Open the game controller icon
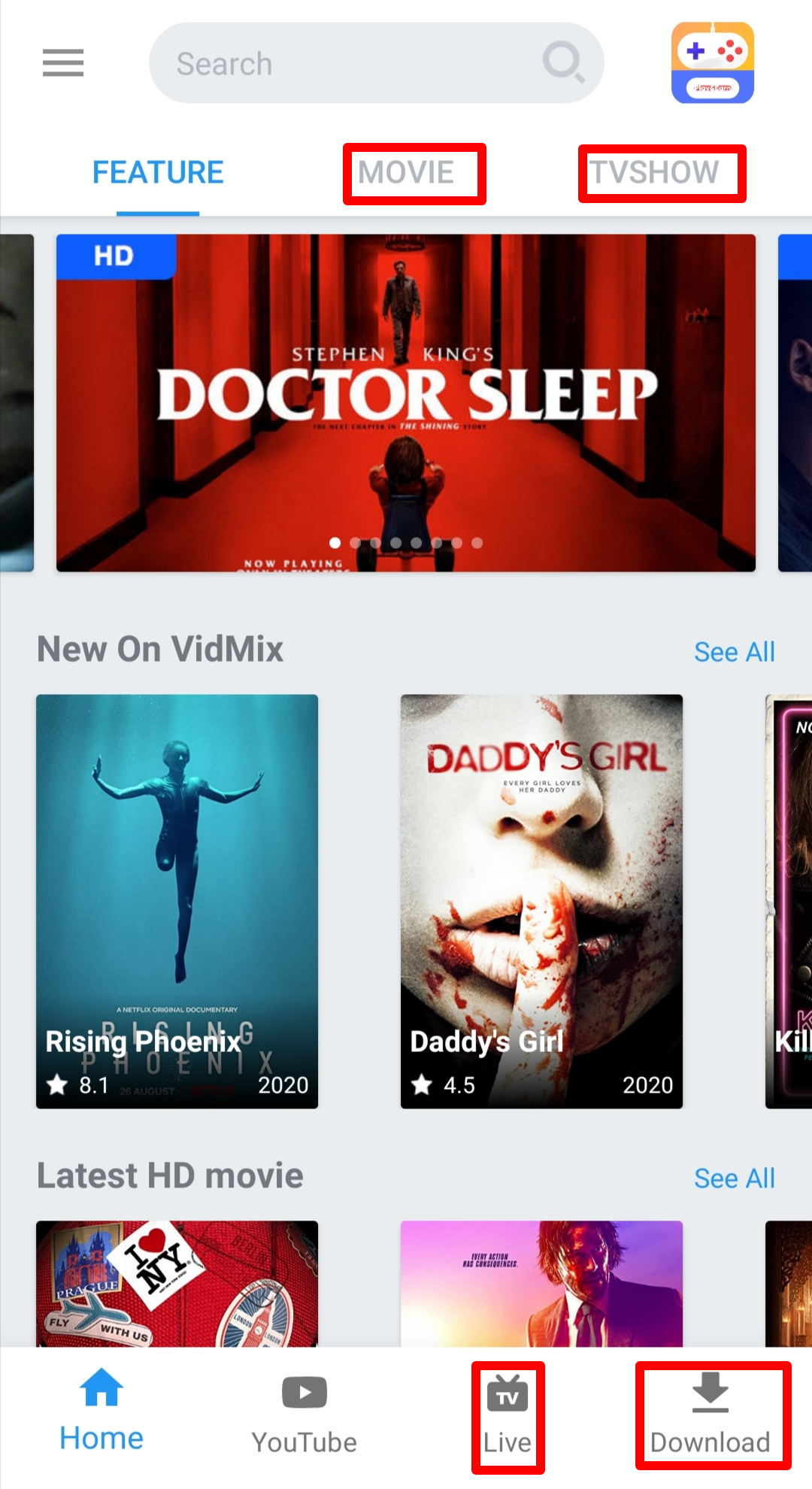The height and width of the screenshot is (1489, 812). pyautogui.click(x=712, y=63)
